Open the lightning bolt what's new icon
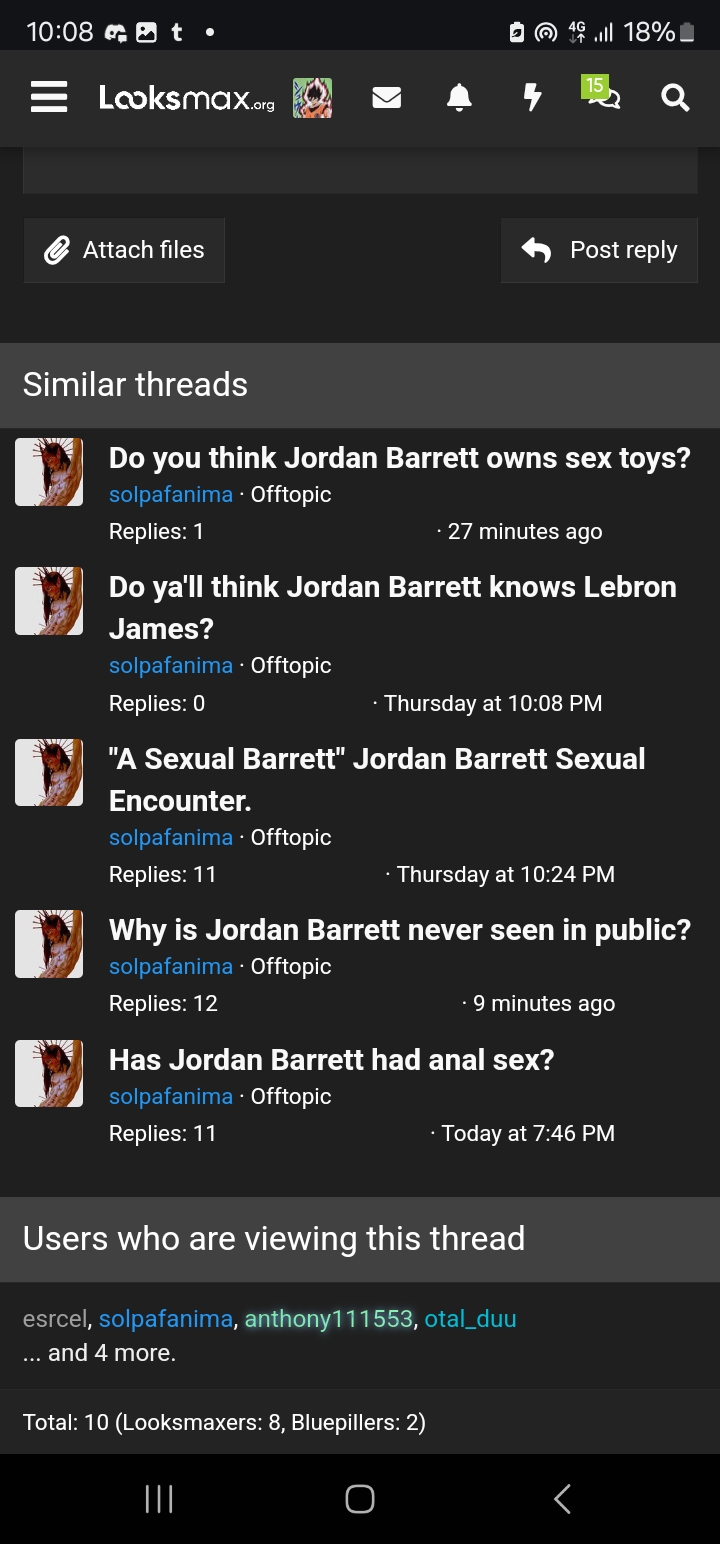Screen dimensions: 720x1544 [533, 98]
